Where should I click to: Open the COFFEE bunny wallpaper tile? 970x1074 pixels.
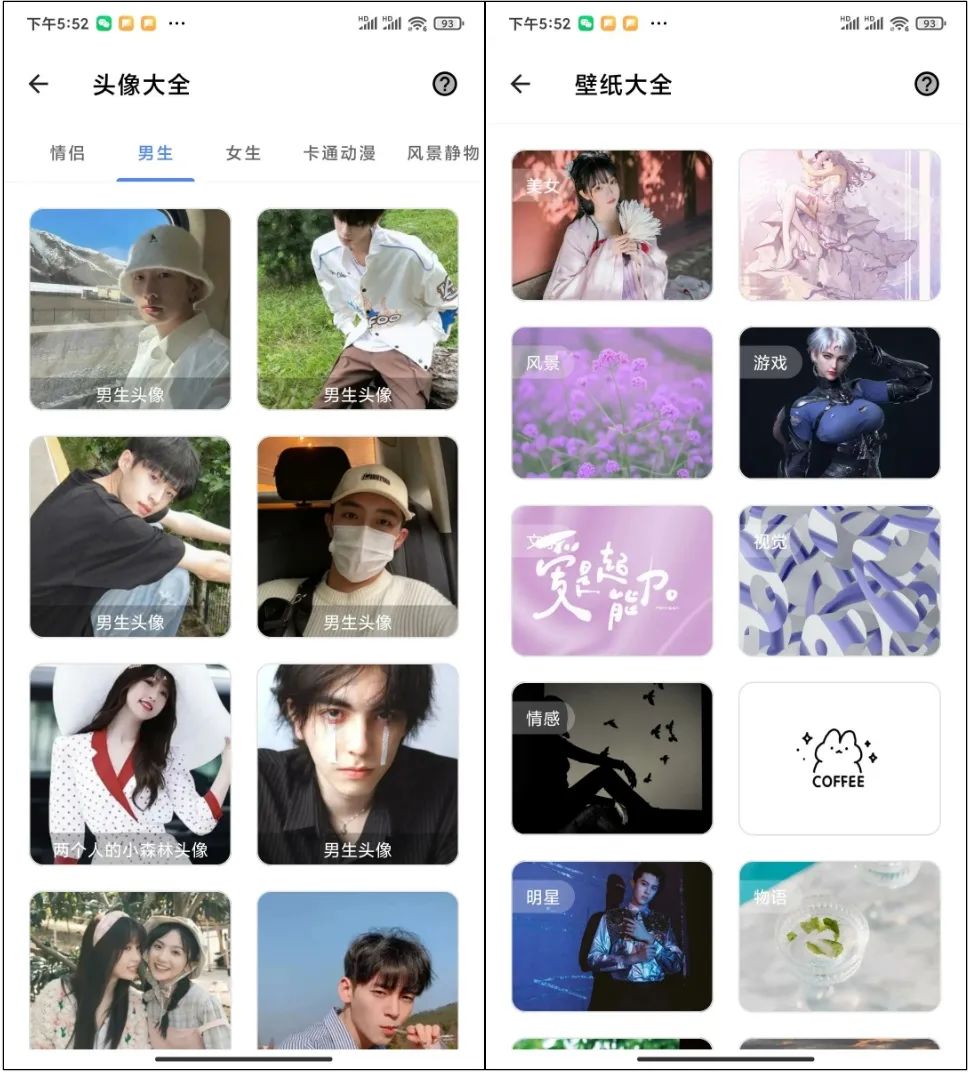click(x=839, y=758)
